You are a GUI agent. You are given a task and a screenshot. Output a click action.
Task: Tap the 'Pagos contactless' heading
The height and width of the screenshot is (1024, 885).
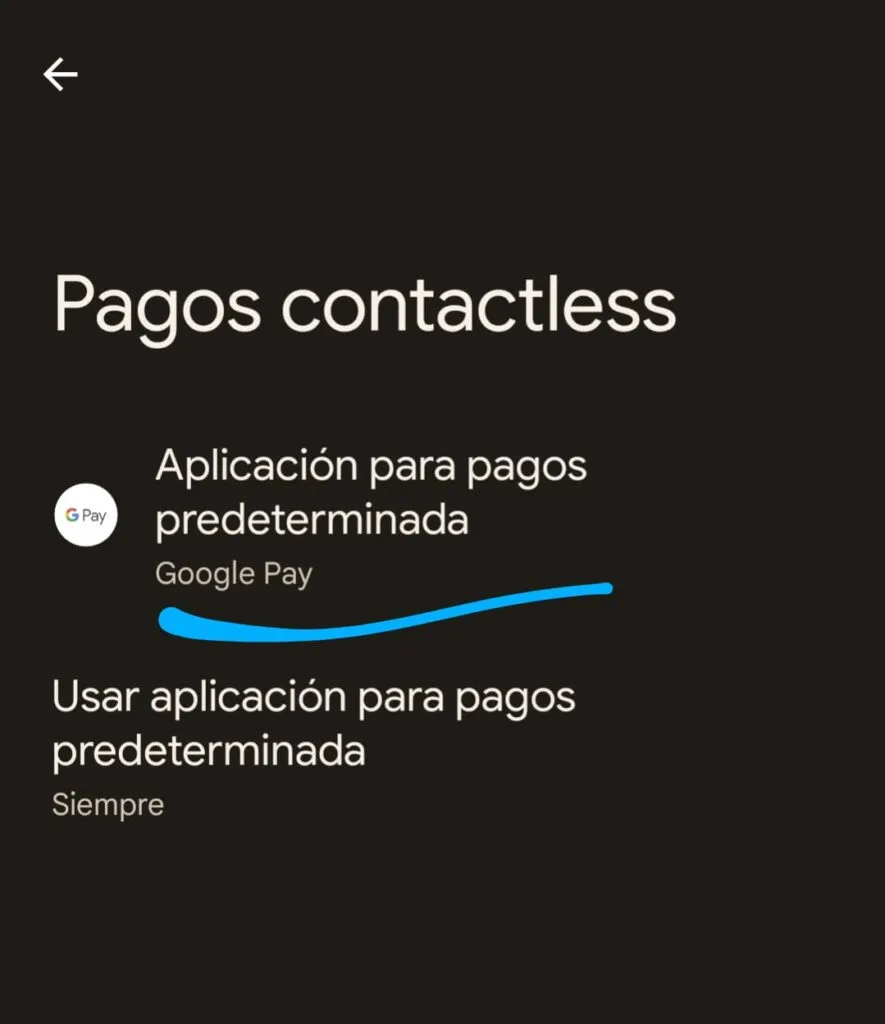tap(367, 307)
